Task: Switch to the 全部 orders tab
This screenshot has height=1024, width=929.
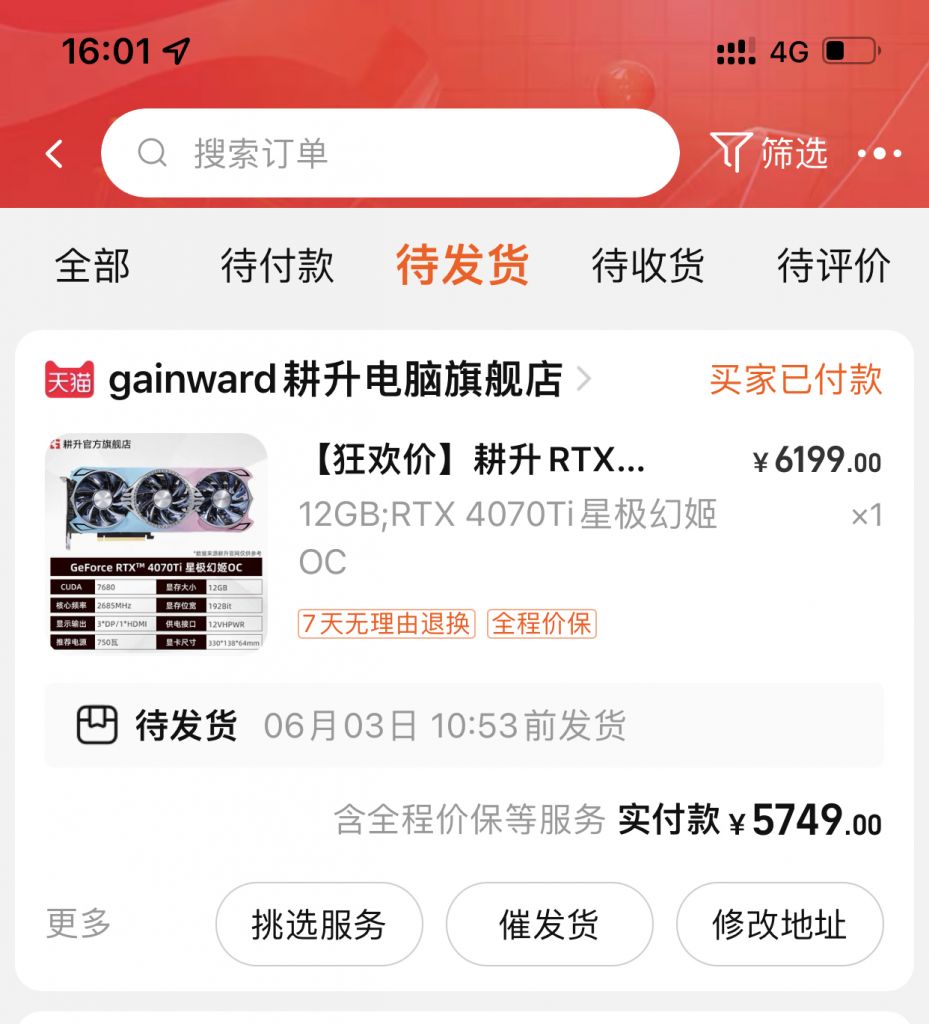Action: click(91, 265)
